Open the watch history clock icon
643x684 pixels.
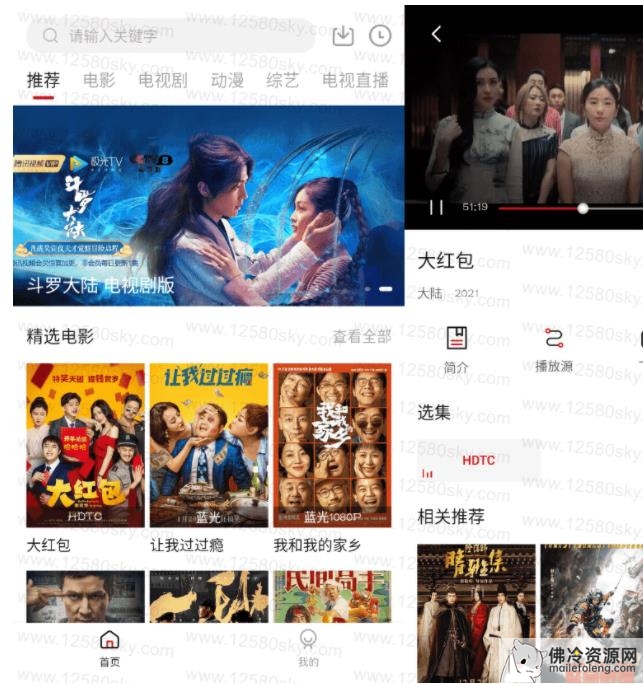380,36
